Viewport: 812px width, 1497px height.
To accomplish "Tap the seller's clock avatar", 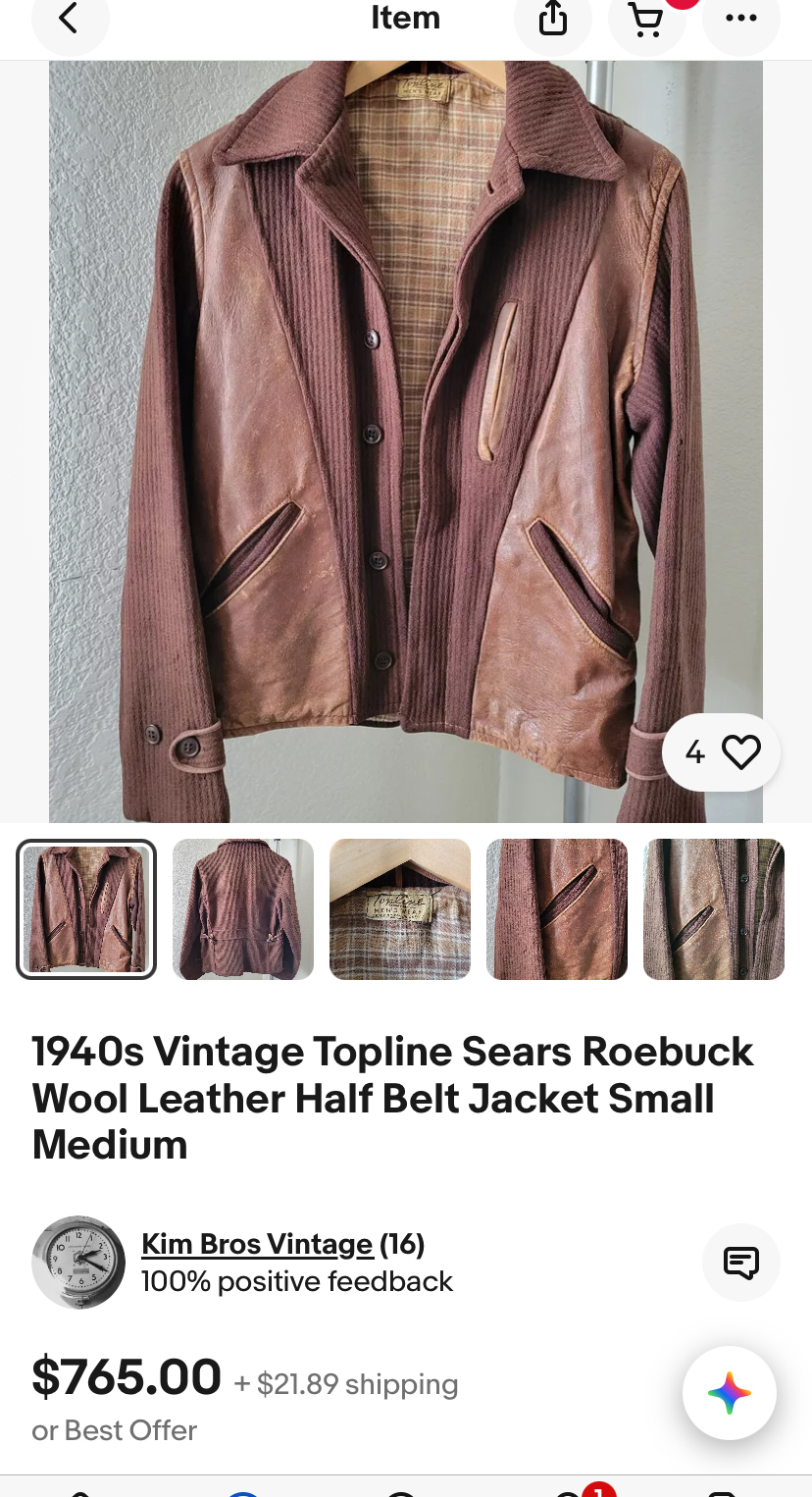I will click(78, 1263).
